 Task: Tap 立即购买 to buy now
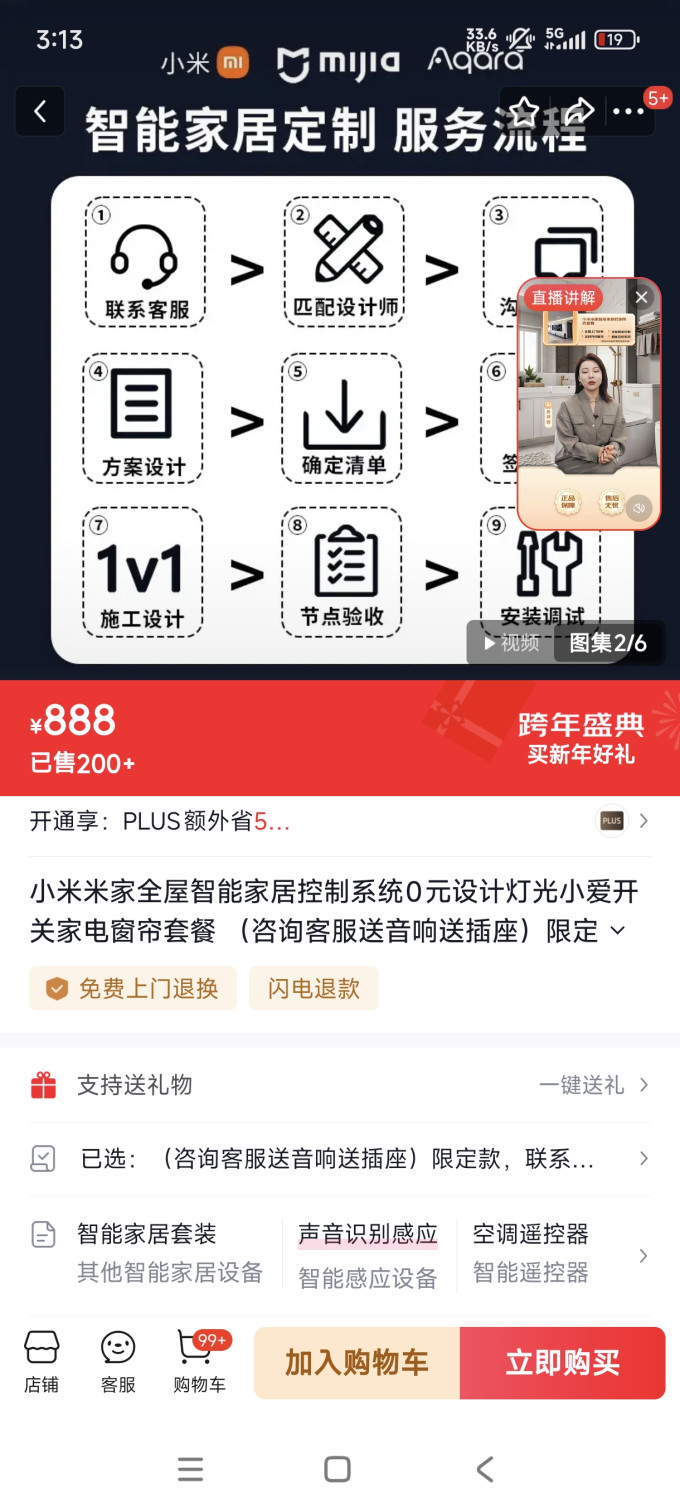tap(563, 1363)
